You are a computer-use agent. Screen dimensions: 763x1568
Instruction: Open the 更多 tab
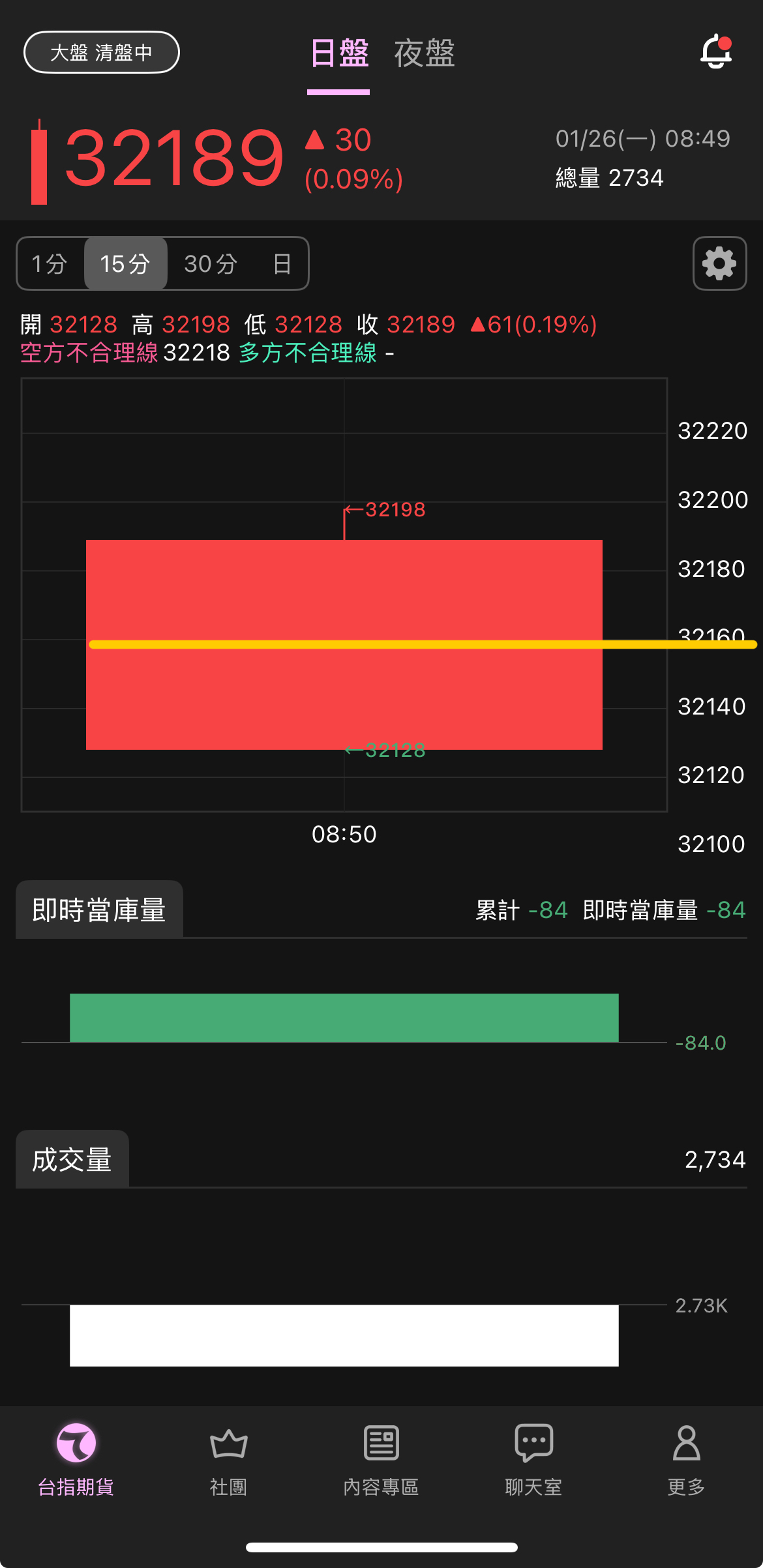pos(686,1459)
